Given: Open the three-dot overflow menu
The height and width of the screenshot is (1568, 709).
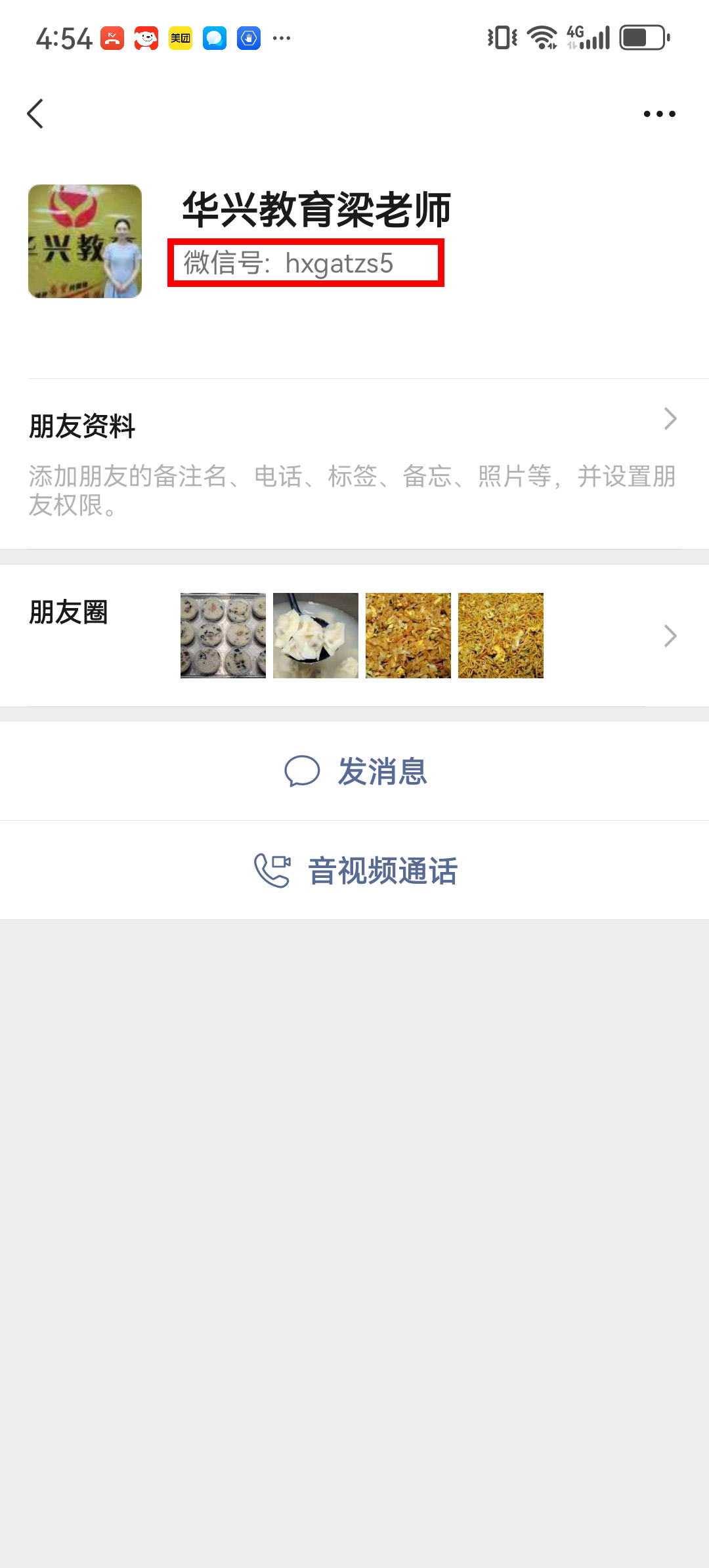Looking at the screenshot, I should tap(659, 114).
